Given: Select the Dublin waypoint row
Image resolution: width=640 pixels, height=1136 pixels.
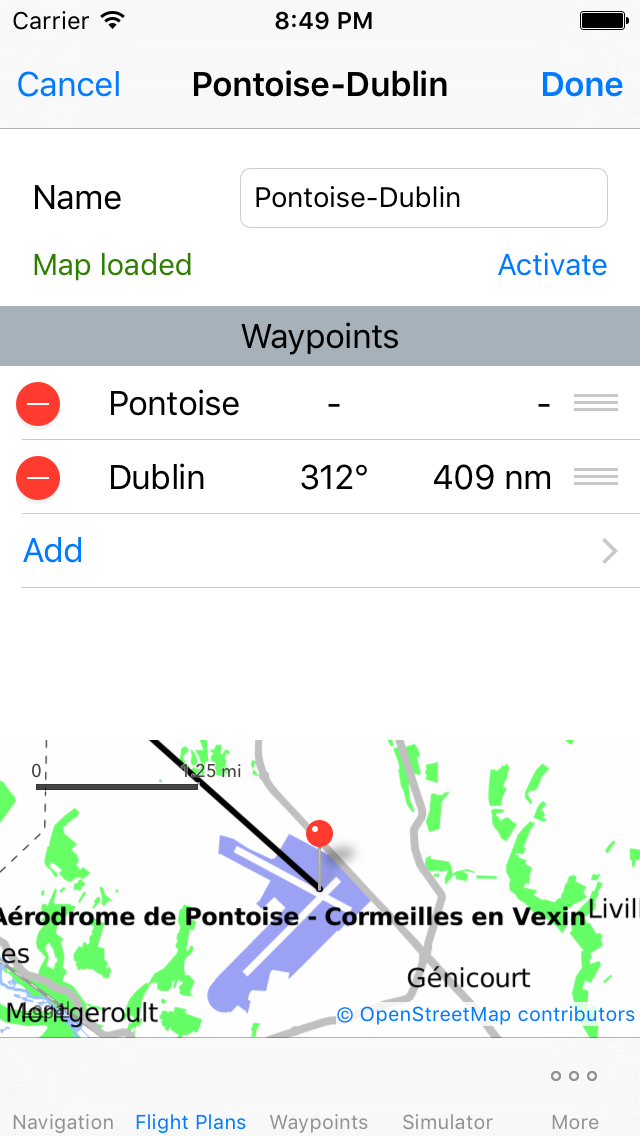Looking at the screenshot, I should 320,478.
